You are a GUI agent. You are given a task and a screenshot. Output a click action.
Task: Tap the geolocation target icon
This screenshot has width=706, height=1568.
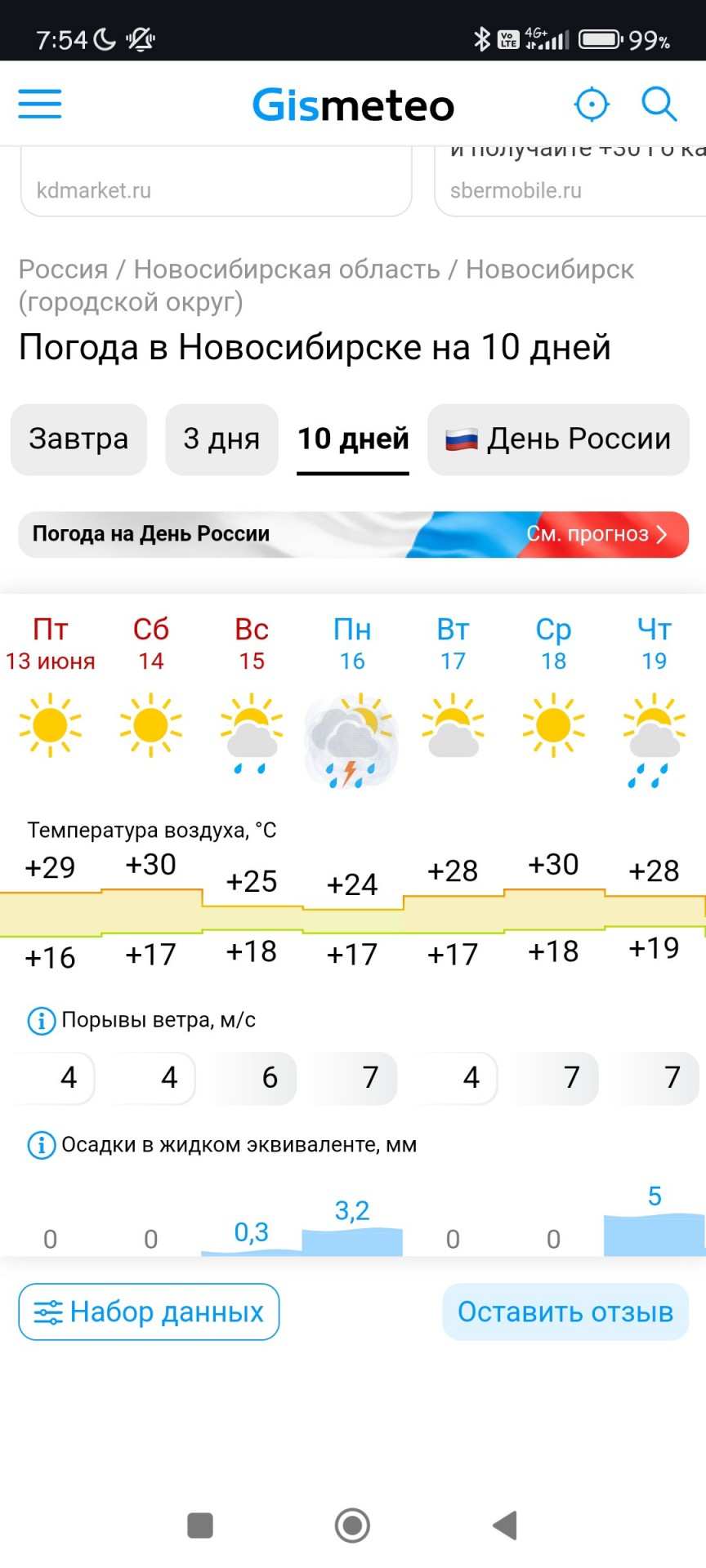tap(592, 105)
